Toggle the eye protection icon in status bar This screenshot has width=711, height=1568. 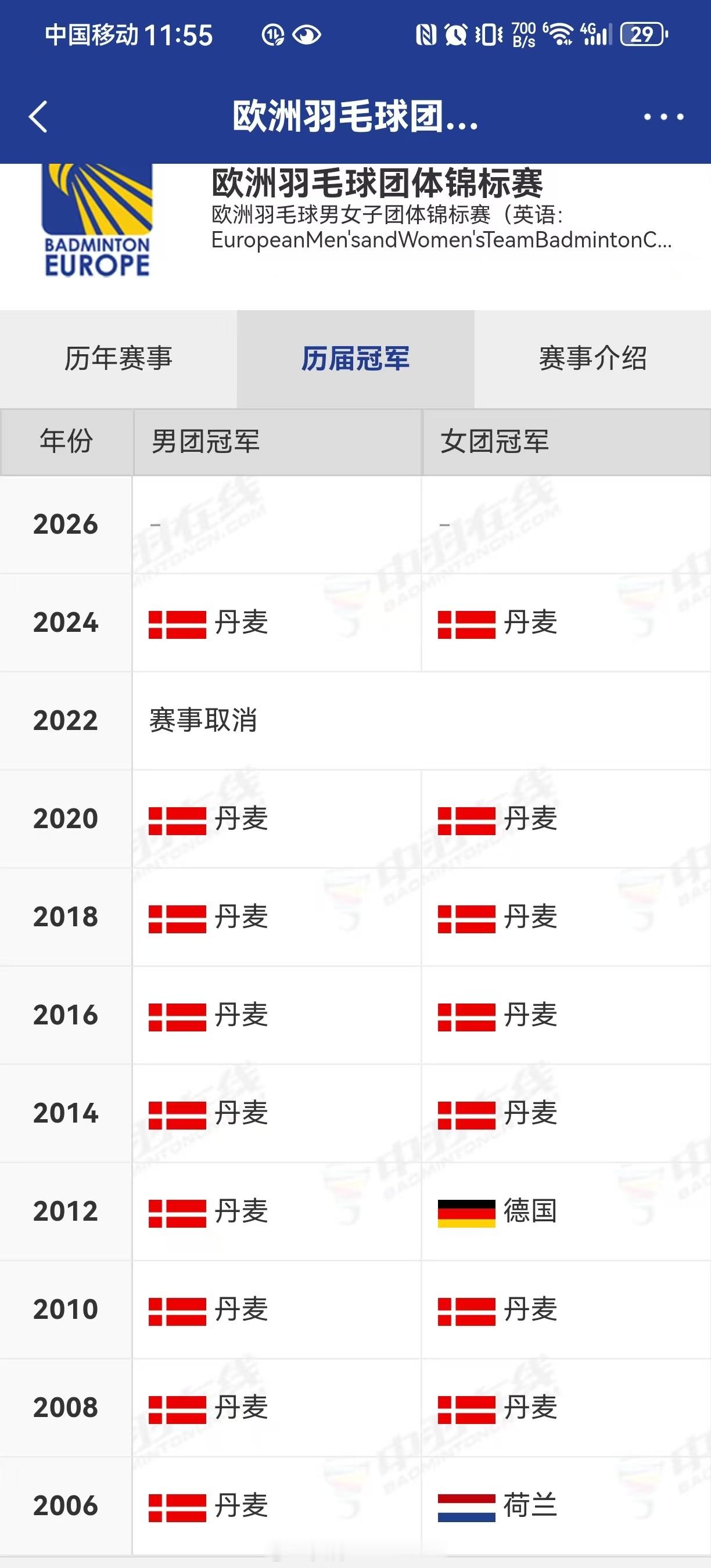pyautogui.click(x=308, y=34)
